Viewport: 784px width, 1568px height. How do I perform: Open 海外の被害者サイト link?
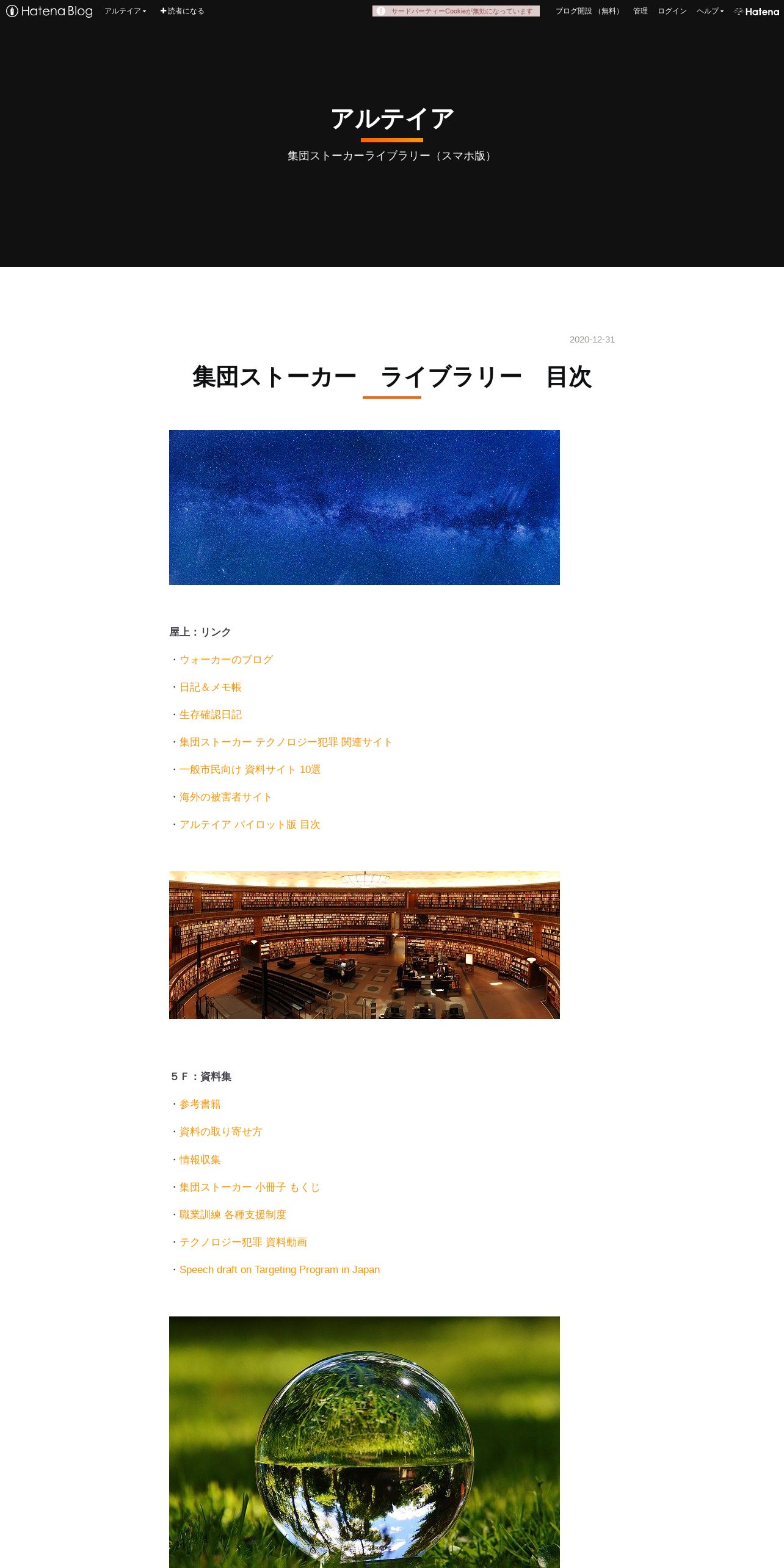226,797
